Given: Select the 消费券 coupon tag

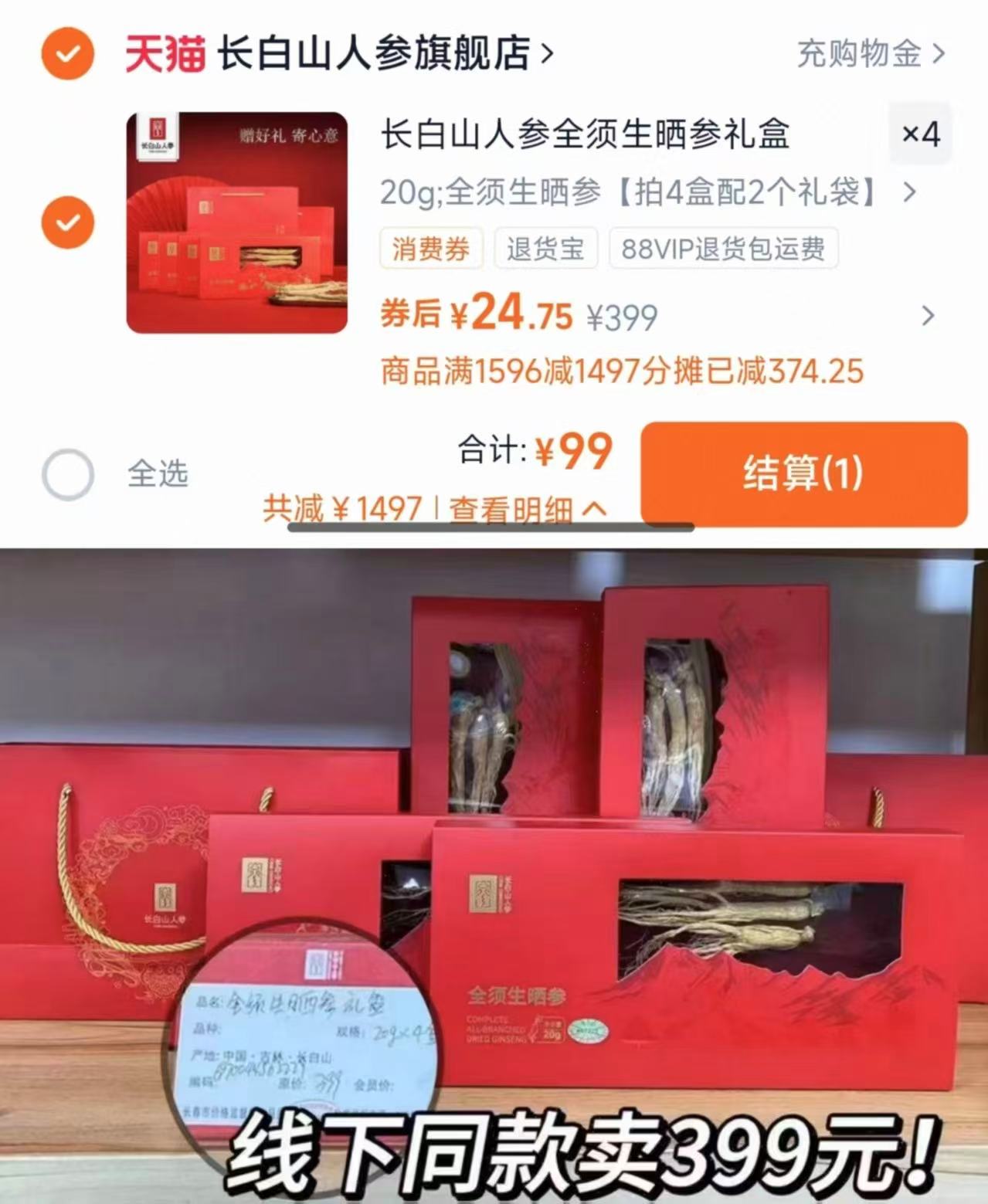Looking at the screenshot, I should tap(431, 249).
